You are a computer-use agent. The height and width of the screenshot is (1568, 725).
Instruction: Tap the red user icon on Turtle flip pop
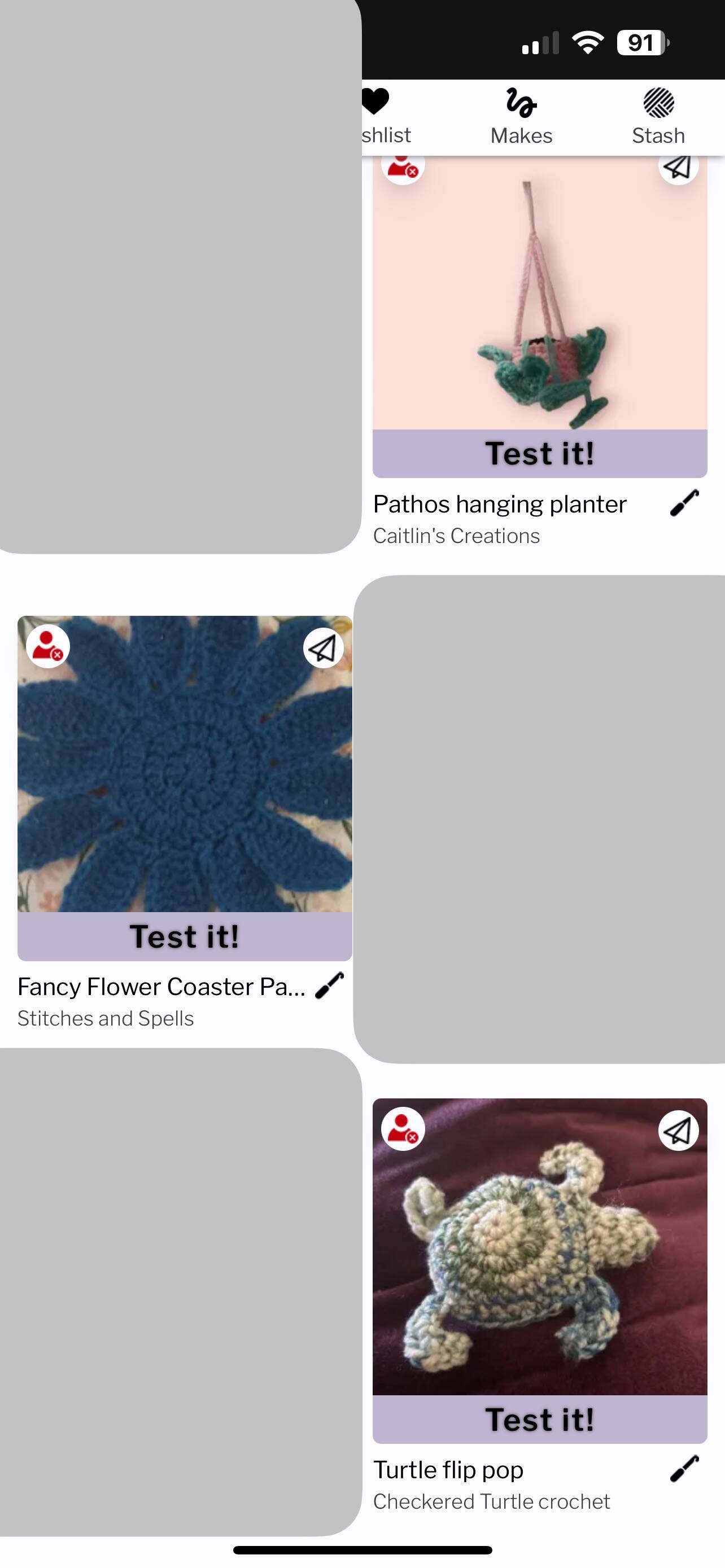click(x=403, y=1128)
